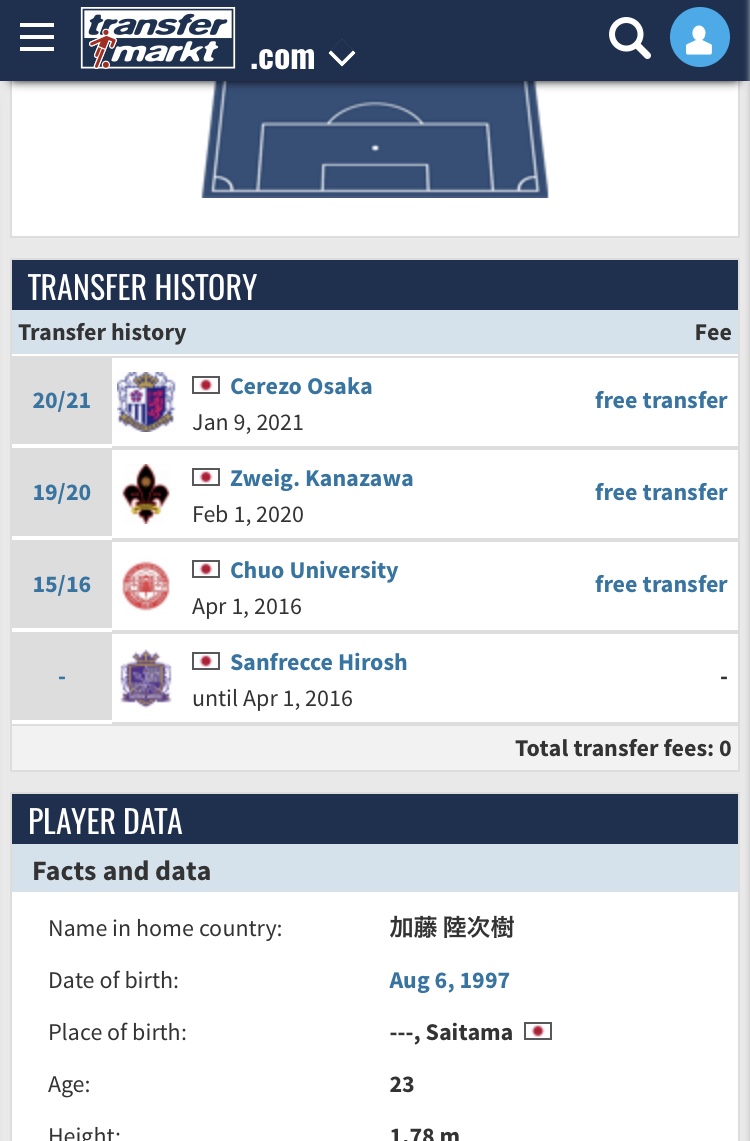Go to the Transfermarkt home page logo
Screen dimensions: 750x1141
[x=158, y=39]
